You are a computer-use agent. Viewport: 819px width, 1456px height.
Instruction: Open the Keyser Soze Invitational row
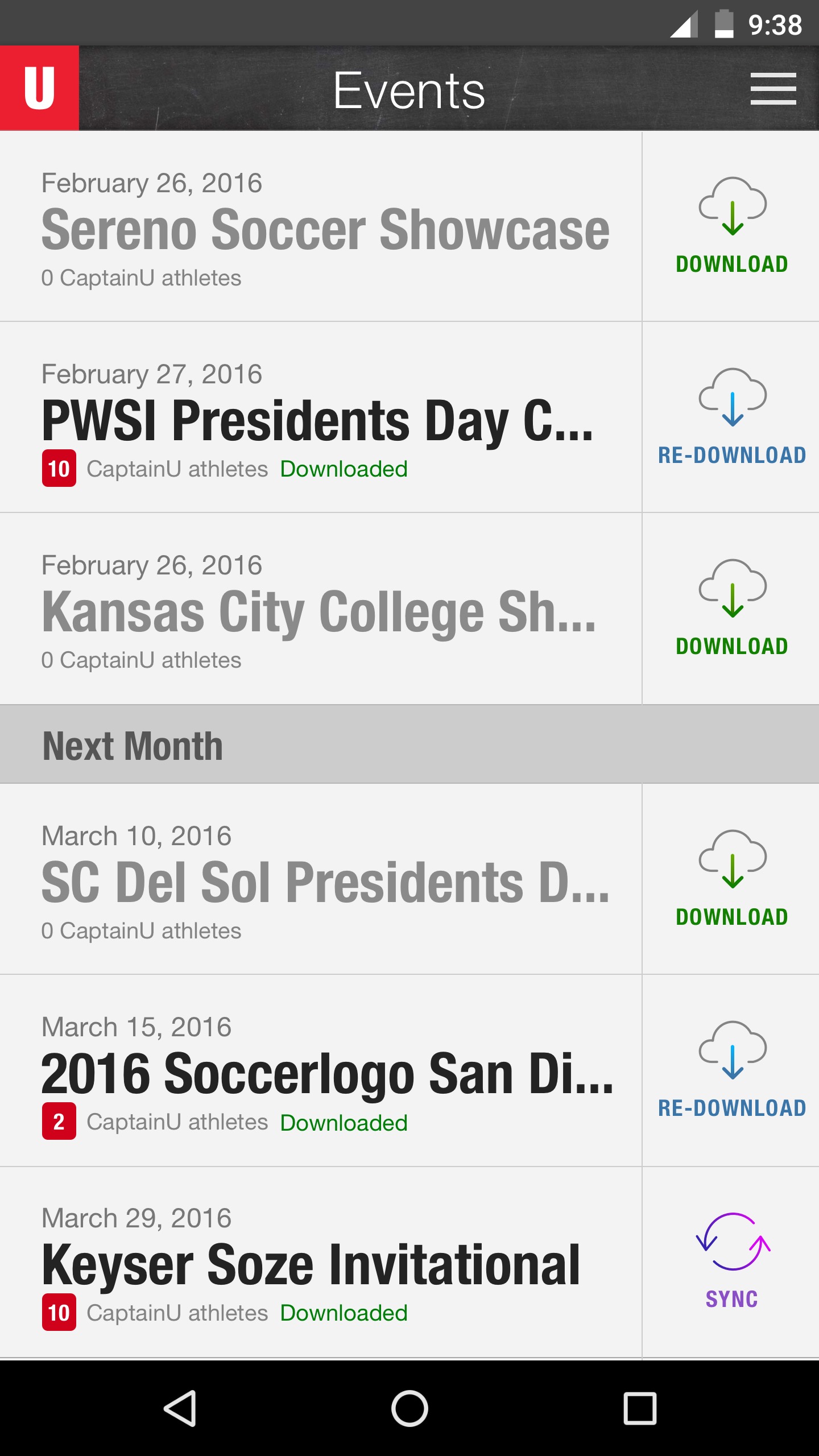(321, 1263)
